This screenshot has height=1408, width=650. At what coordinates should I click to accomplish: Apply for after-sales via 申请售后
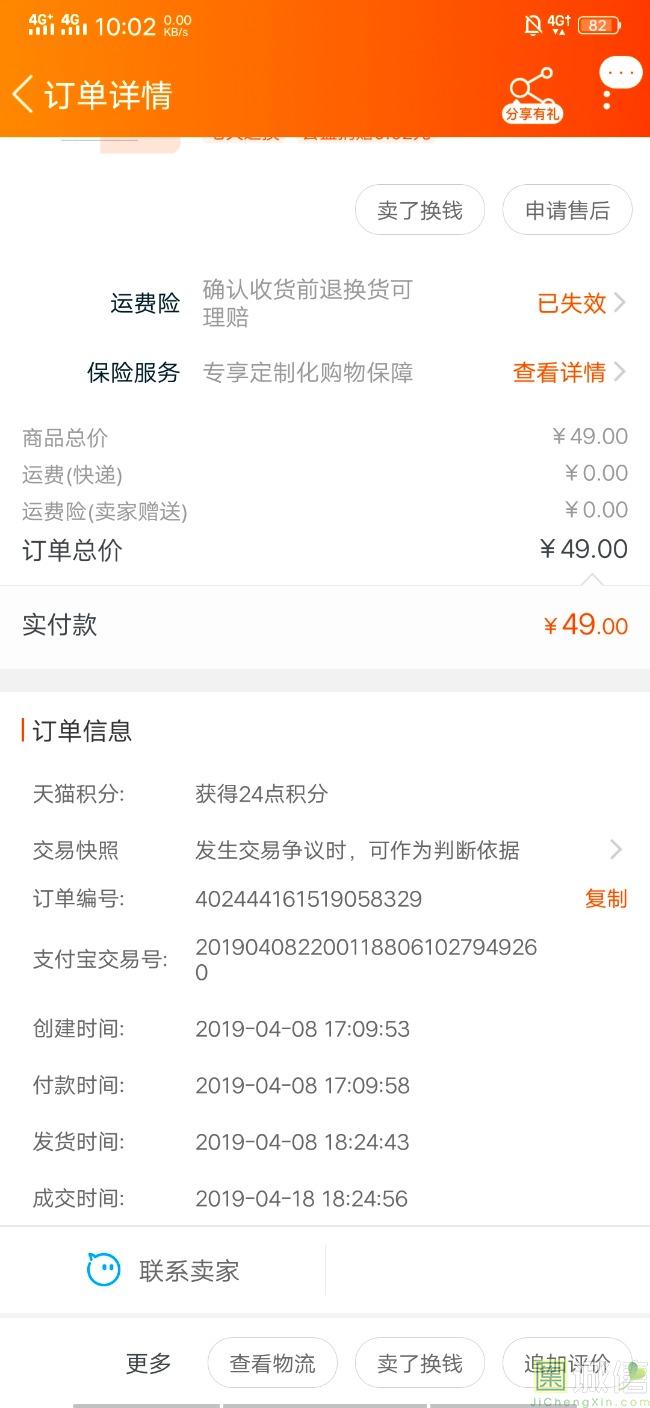coord(567,211)
